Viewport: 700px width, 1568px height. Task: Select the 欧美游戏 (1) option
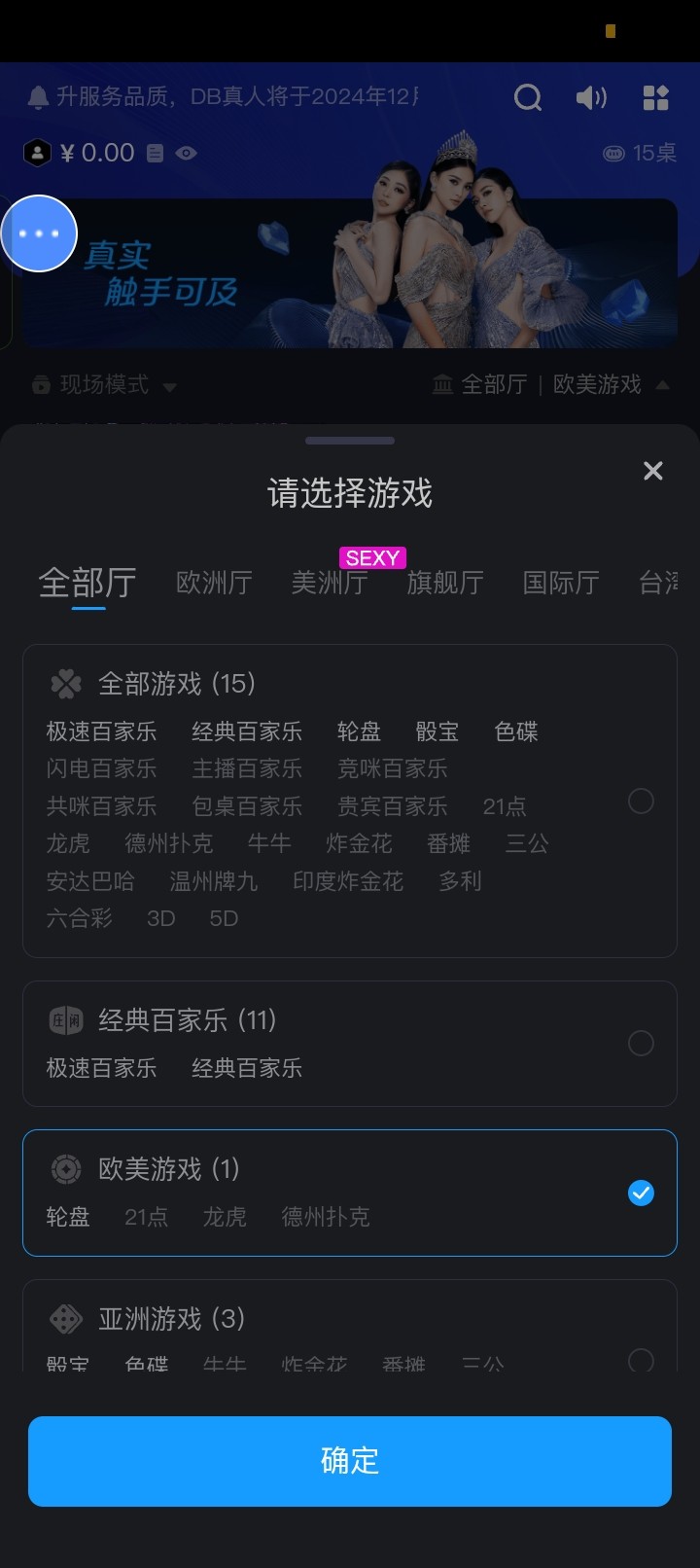coord(641,1193)
